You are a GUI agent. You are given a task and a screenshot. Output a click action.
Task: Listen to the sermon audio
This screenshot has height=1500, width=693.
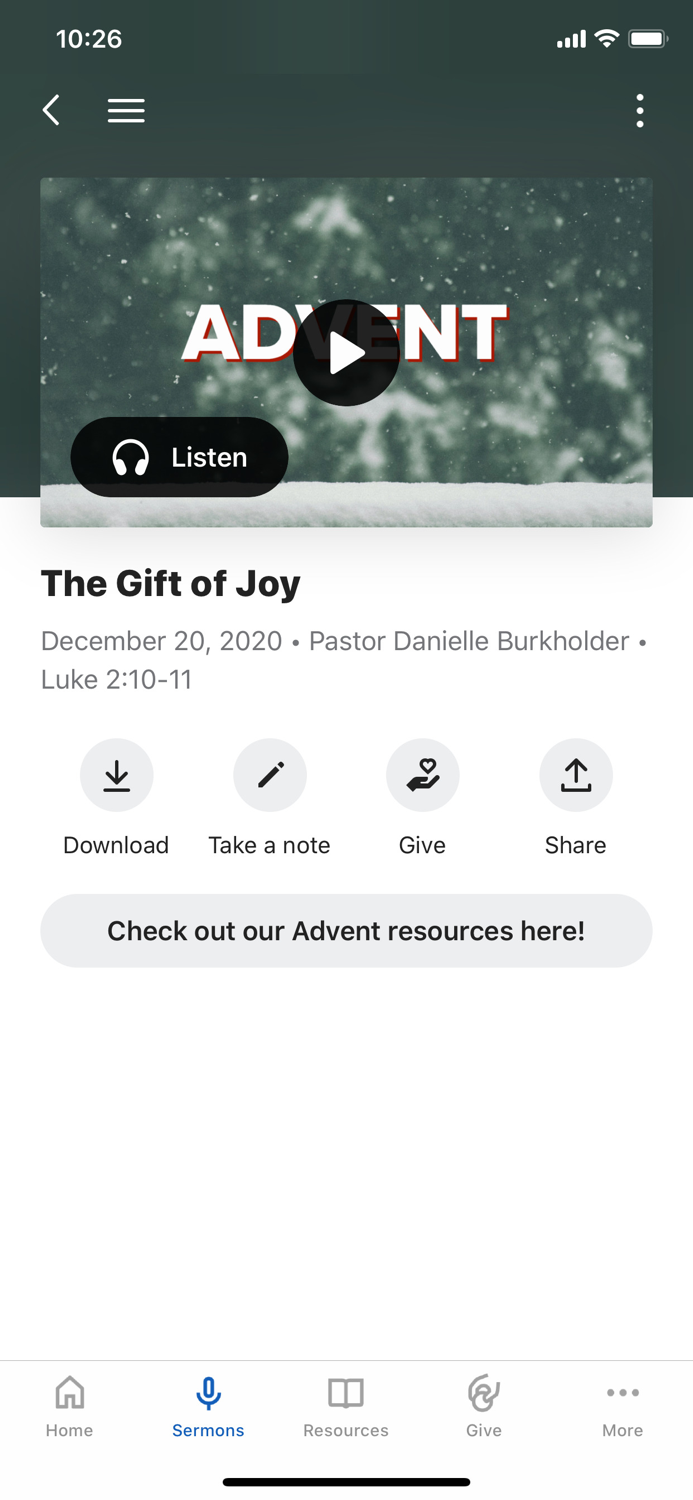[180, 457]
